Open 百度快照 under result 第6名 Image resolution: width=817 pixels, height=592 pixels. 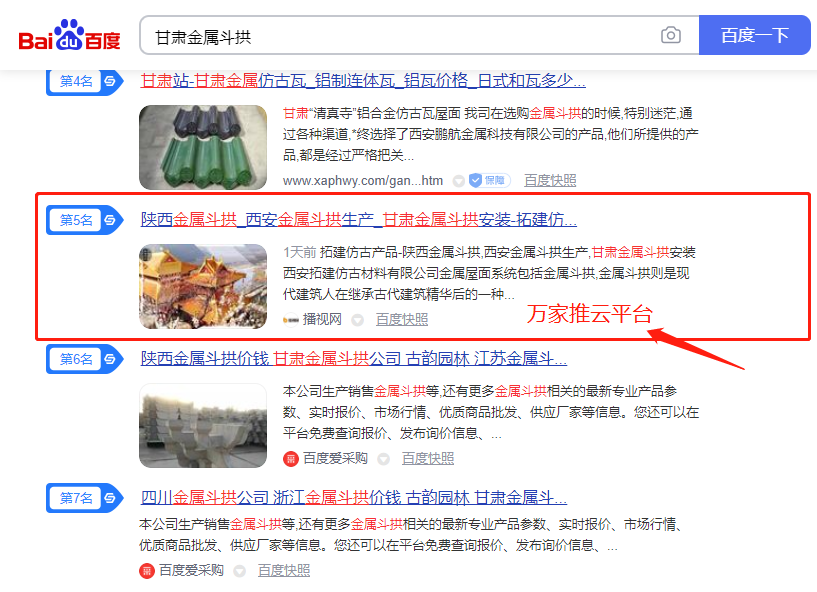point(427,458)
